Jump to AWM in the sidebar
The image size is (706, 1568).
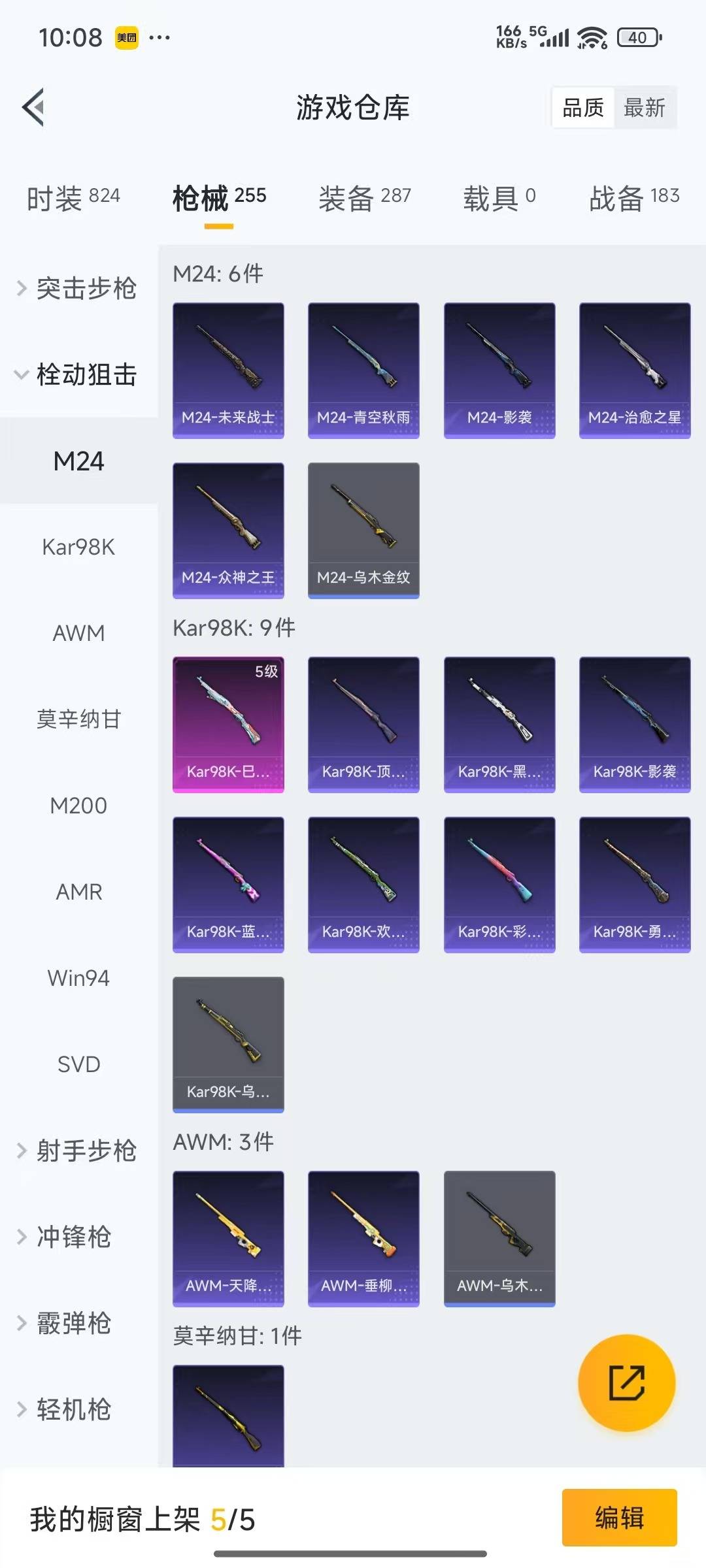(78, 633)
